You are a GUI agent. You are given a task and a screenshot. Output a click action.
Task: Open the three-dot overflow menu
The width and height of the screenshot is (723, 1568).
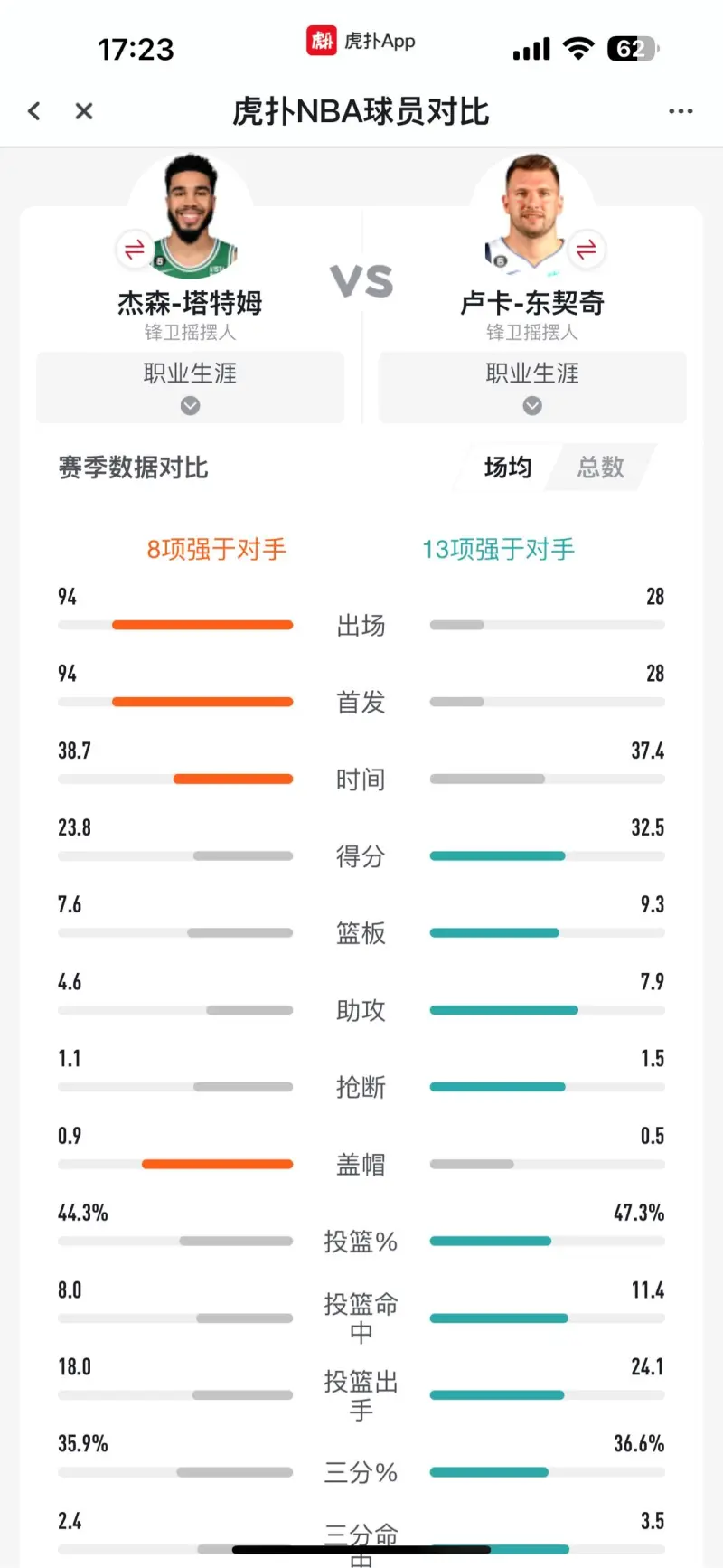(x=681, y=111)
